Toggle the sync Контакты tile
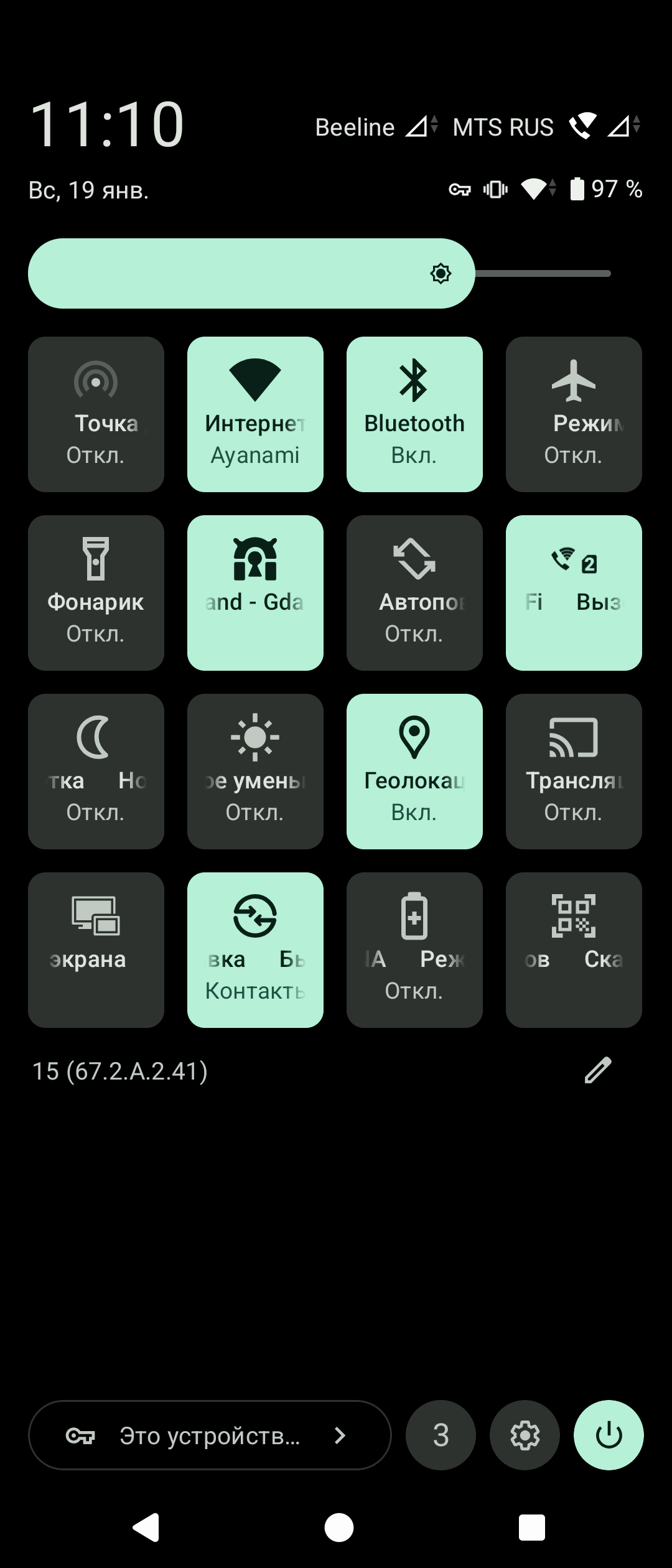 pyautogui.click(x=255, y=950)
